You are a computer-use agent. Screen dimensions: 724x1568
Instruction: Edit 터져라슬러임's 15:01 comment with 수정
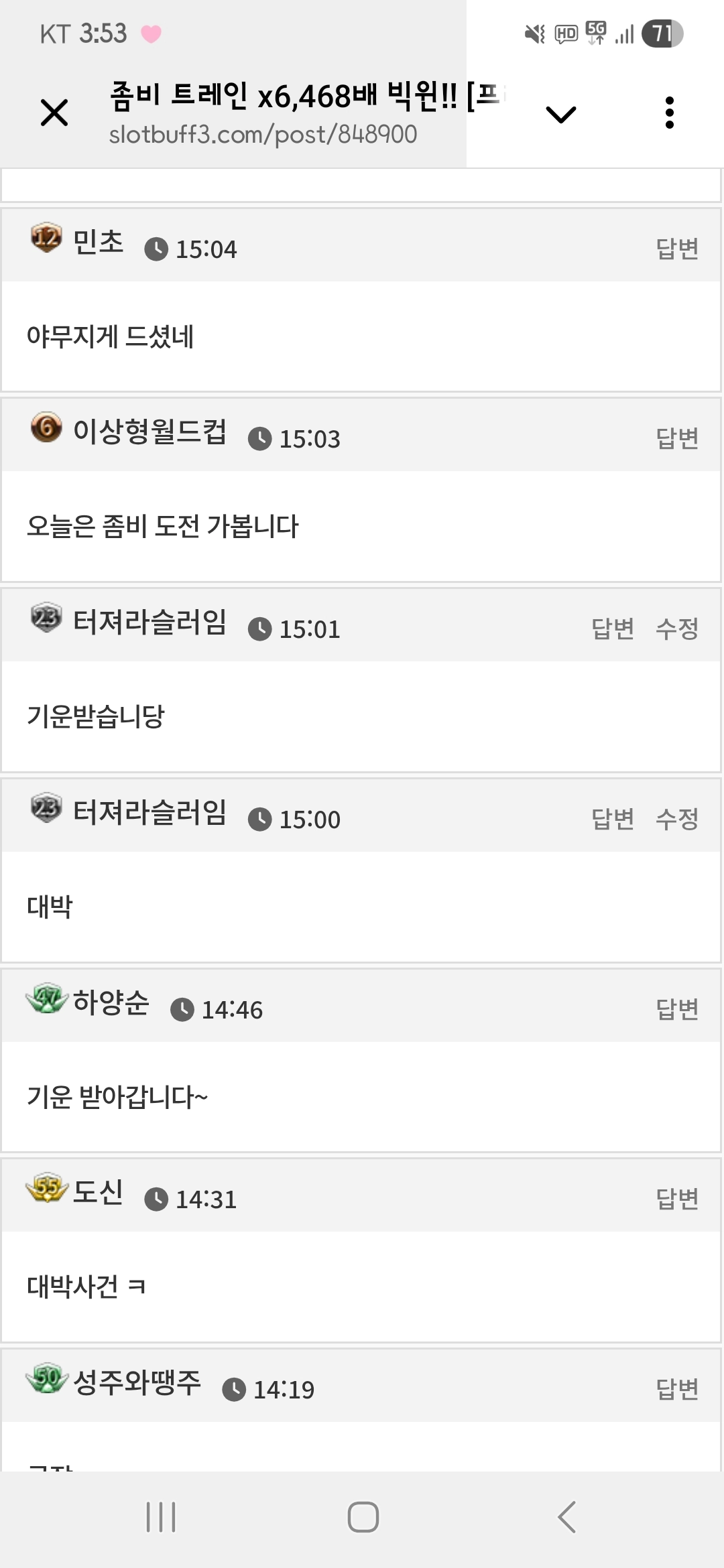click(677, 629)
